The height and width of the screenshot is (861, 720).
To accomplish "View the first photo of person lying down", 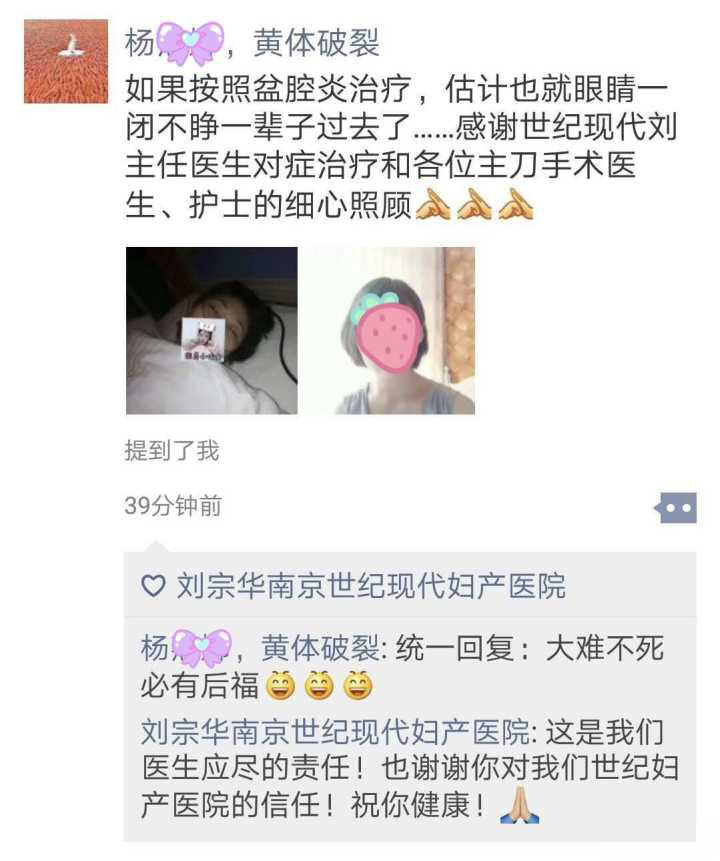I will (x=211, y=331).
